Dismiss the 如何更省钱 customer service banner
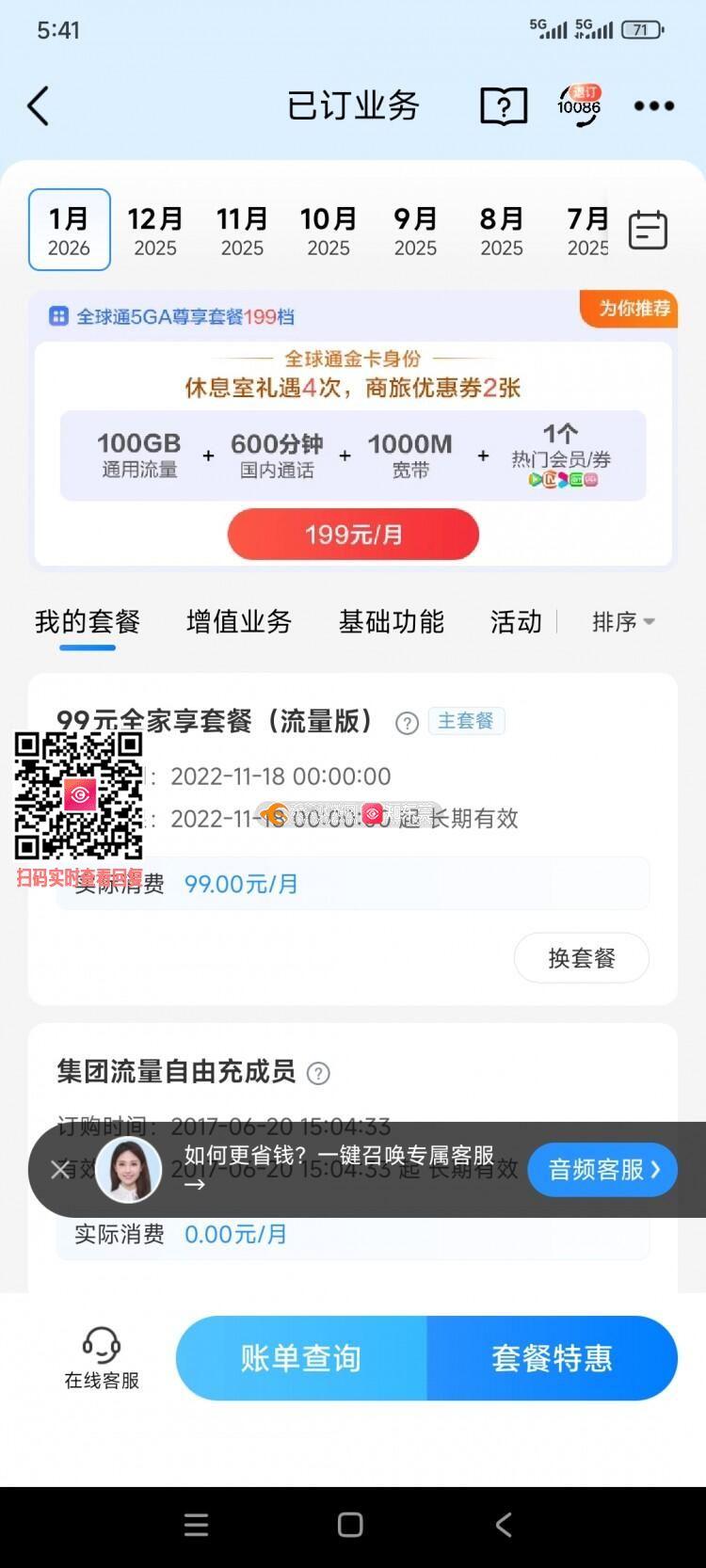 [x=60, y=1170]
